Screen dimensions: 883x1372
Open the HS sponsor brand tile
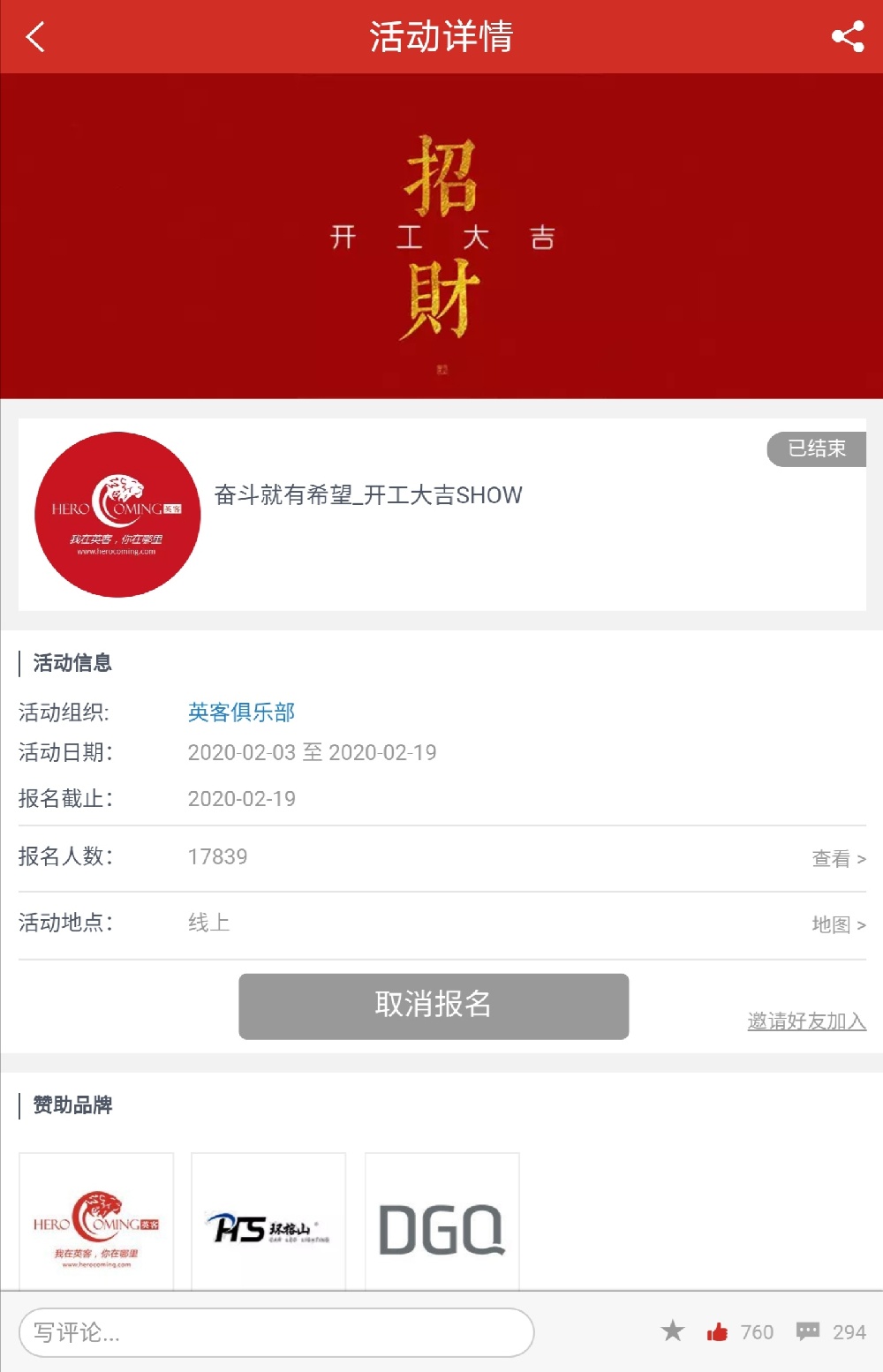tap(268, 1223)
